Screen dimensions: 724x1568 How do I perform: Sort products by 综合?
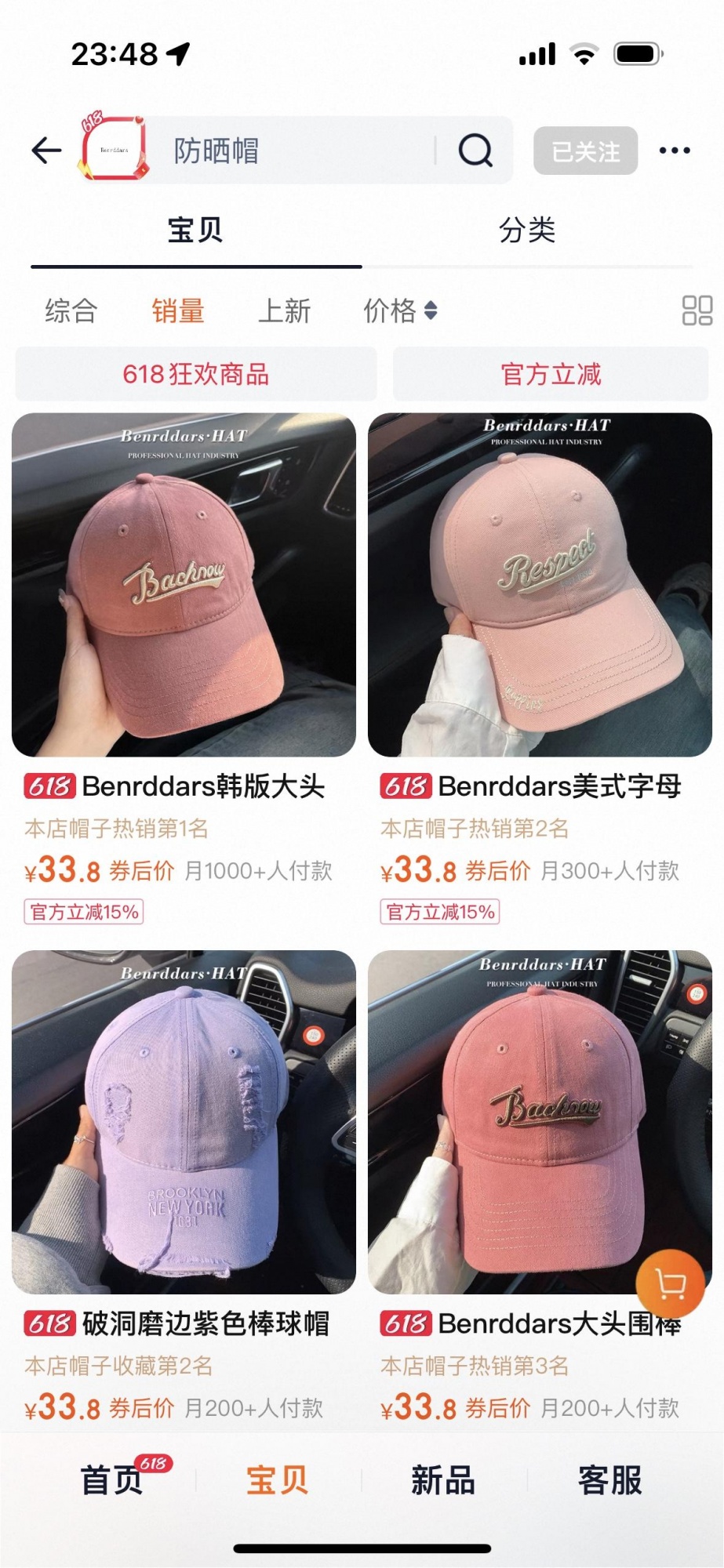click(x=71, y=311)
